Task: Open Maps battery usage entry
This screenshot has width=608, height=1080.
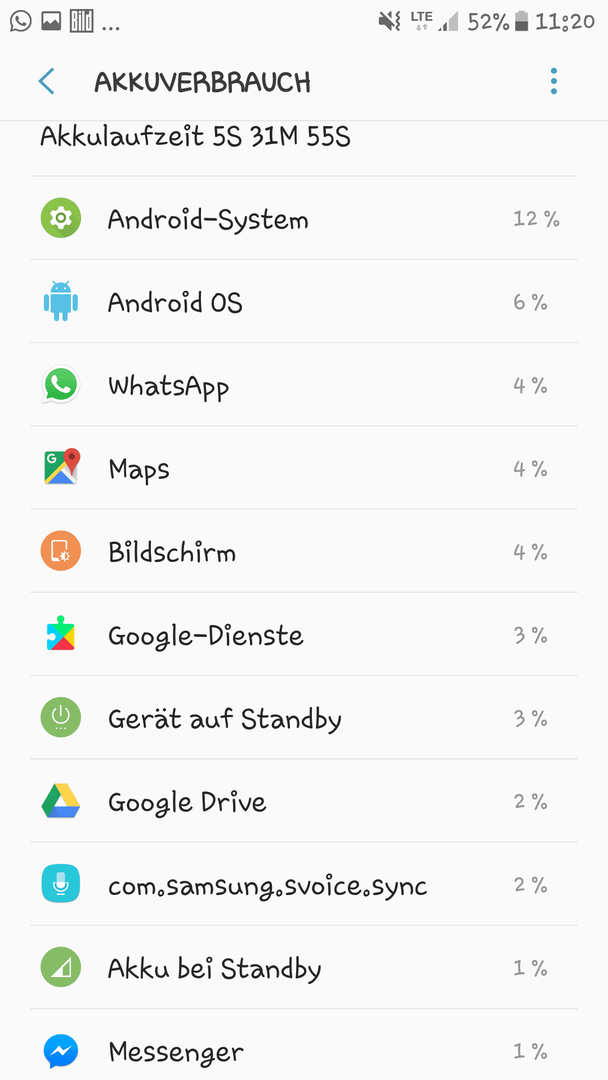Action: click(x=304, y=468)
